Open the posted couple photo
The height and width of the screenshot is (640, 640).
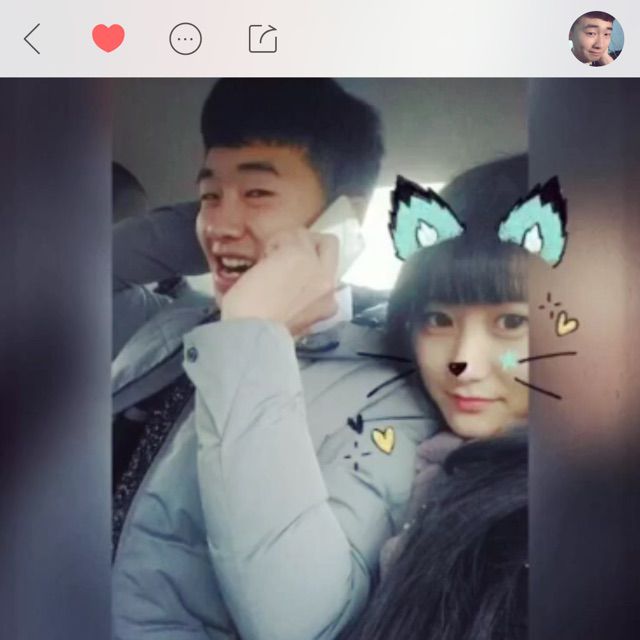click(320, 358)
